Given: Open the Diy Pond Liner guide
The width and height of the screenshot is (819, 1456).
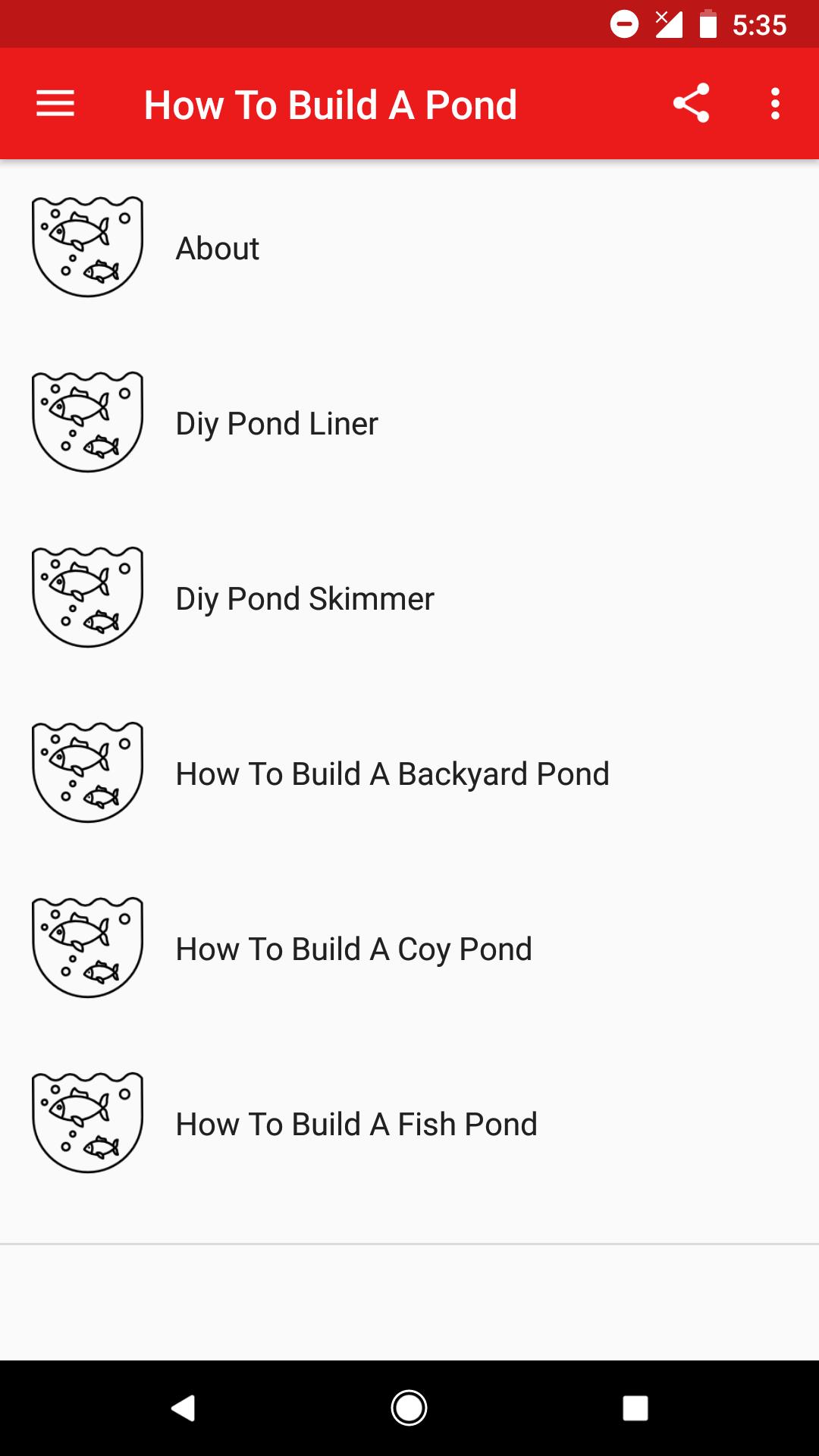Looking at the screenshot, I should point(277,422).
